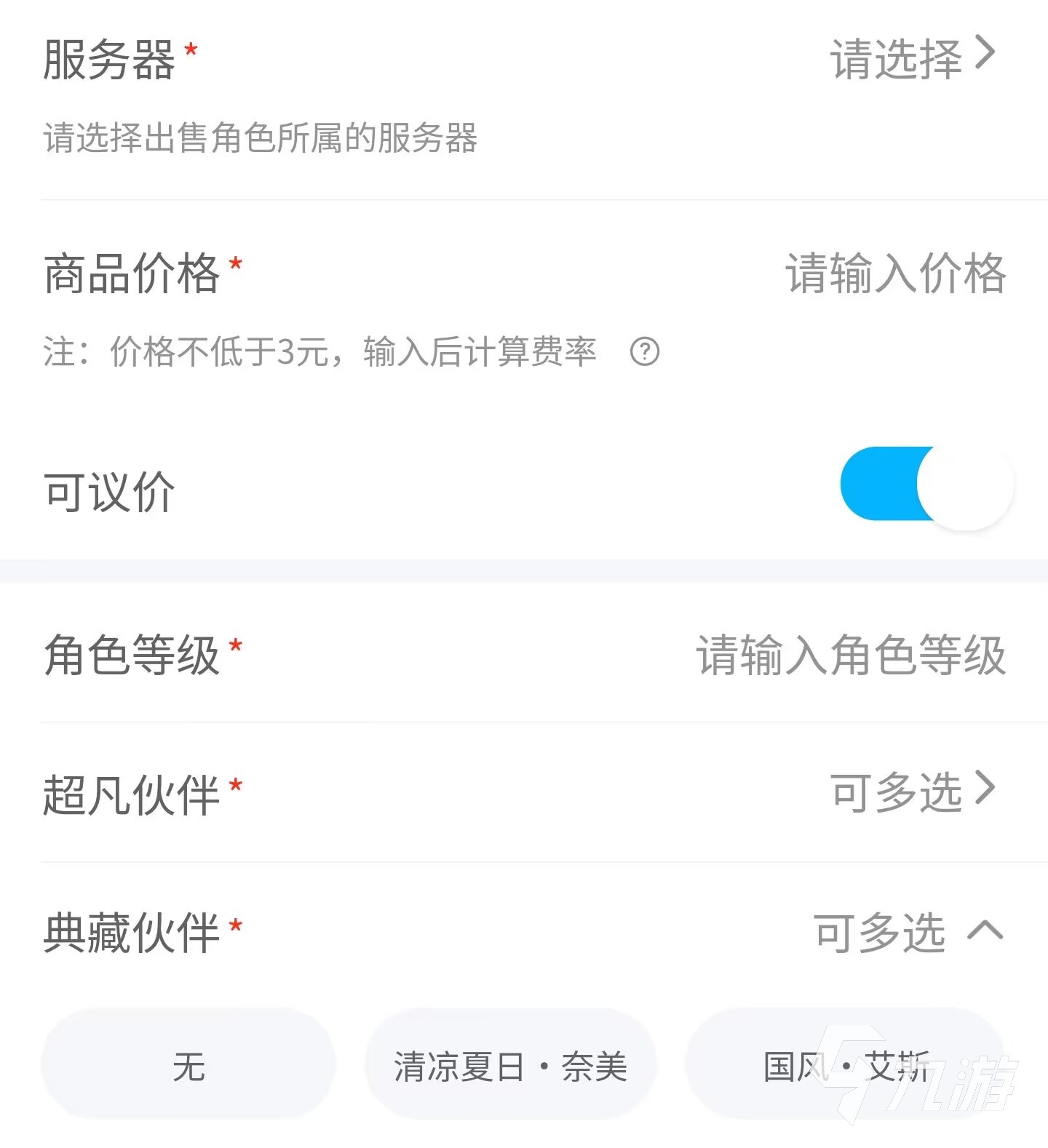Viewport: 1048px width, 1148px height.
Task: Open the fee rate help icon
Action: click(644, 352)
